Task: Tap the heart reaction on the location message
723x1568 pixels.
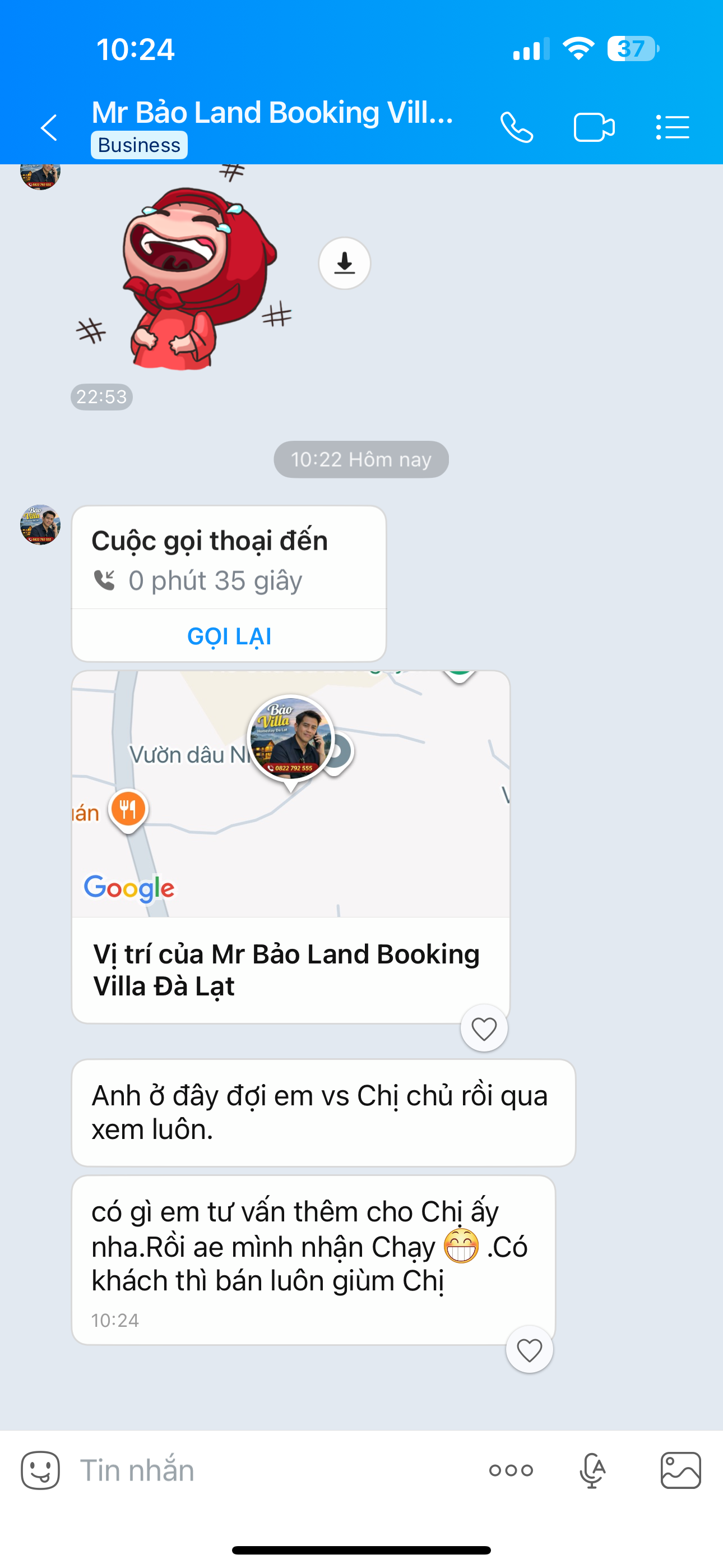Action: pyautogui.click(x=484, y=1027)
